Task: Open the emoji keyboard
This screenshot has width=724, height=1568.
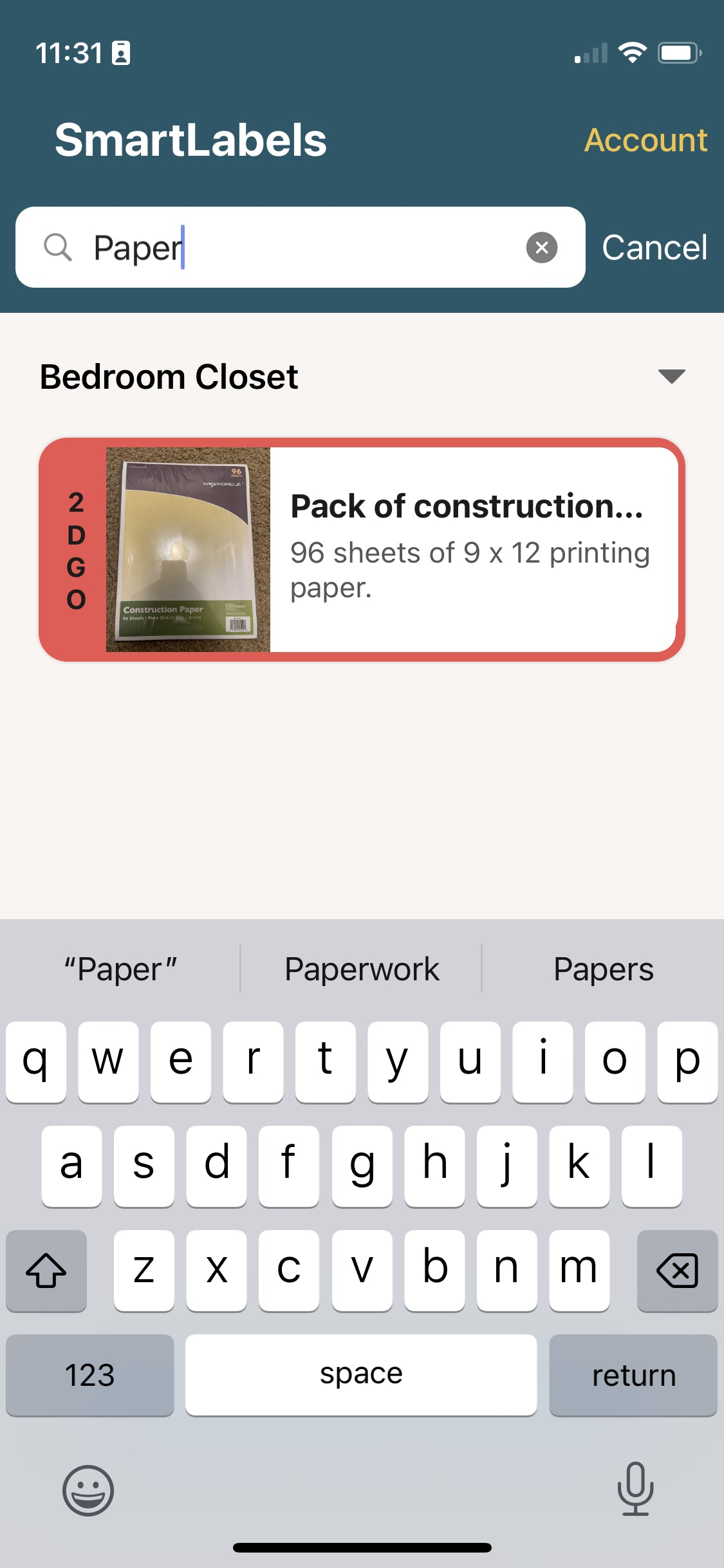Action: coord(88,1489)
